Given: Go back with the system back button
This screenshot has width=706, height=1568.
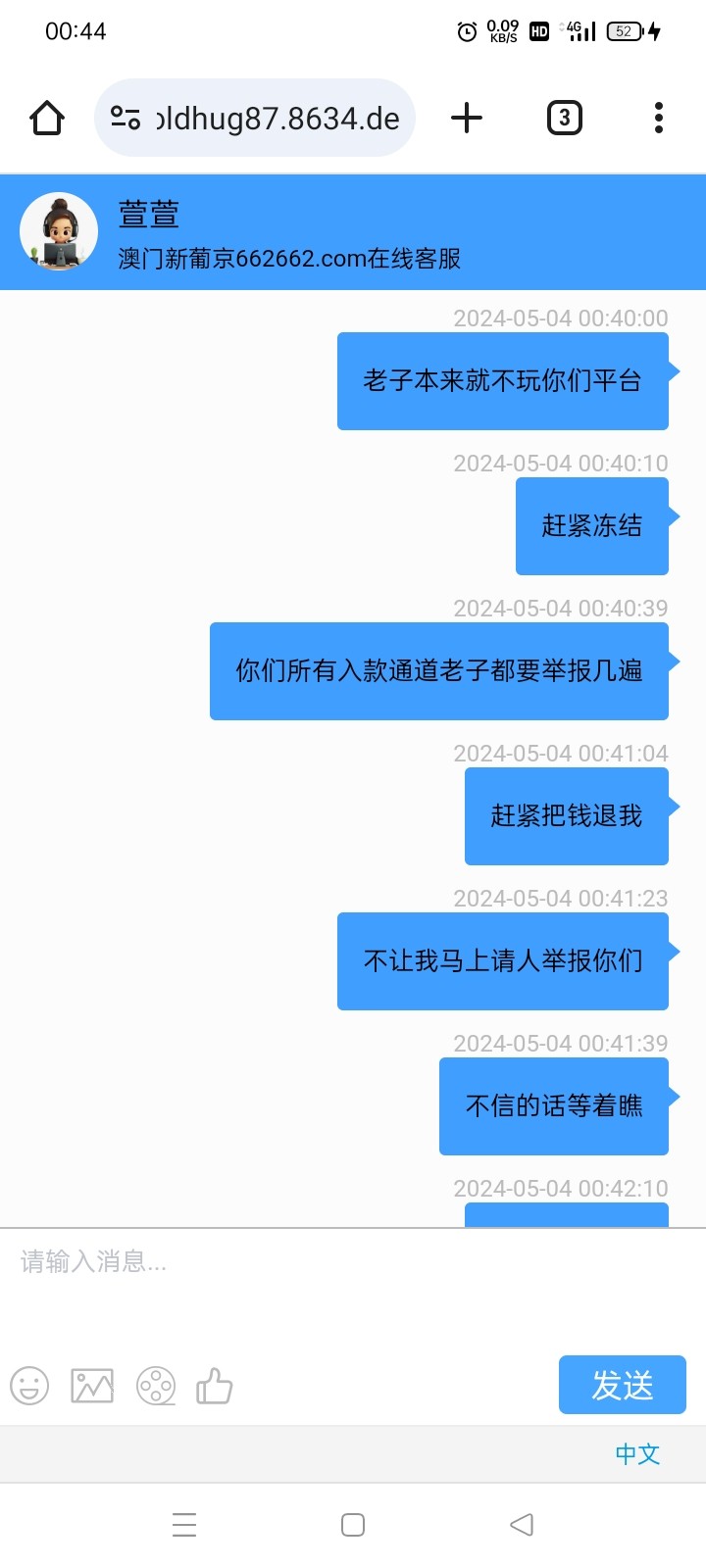Looking at the screenshot, I should coord(522,1525).
